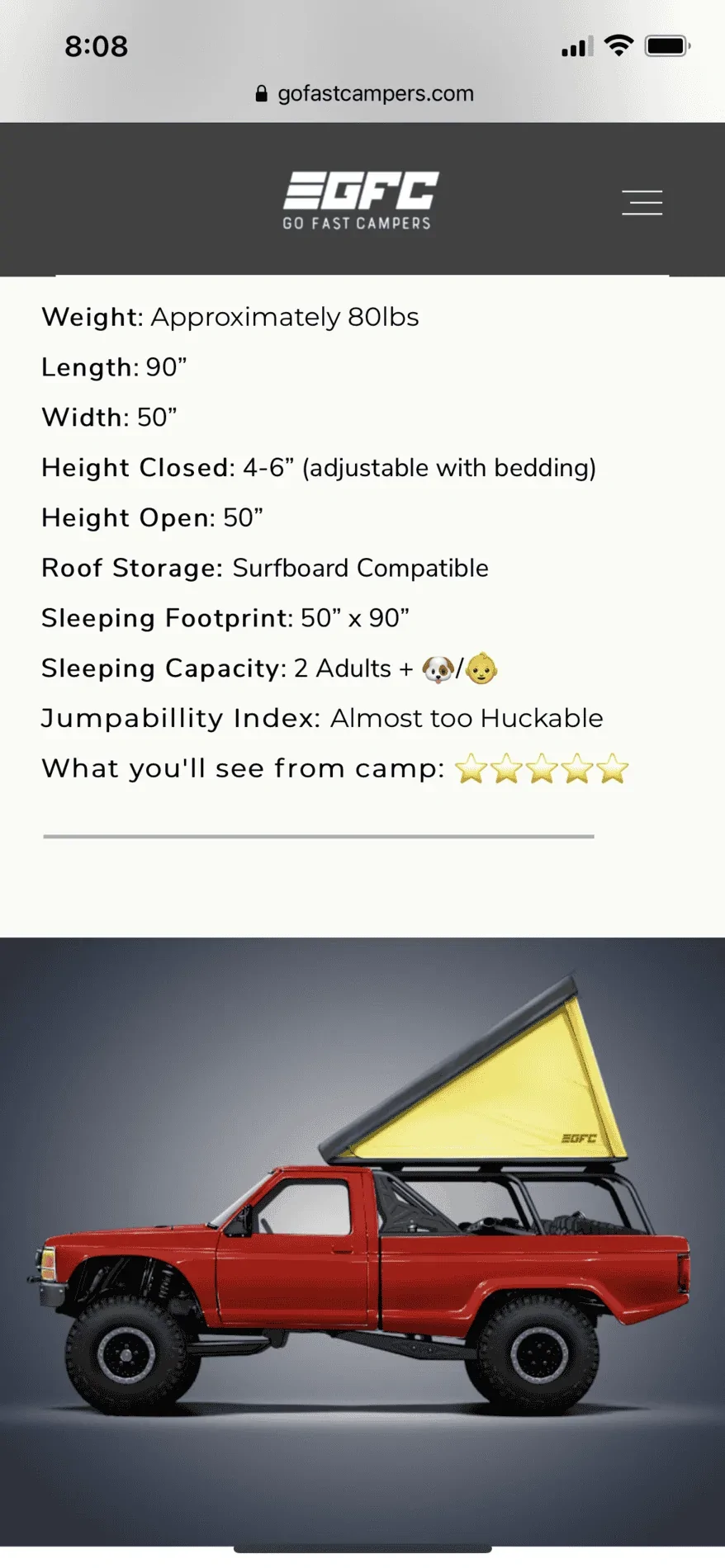The image size is (725, 1568).
Task: Tap the gofastcampers.com address bar
Action: (364, 93)
